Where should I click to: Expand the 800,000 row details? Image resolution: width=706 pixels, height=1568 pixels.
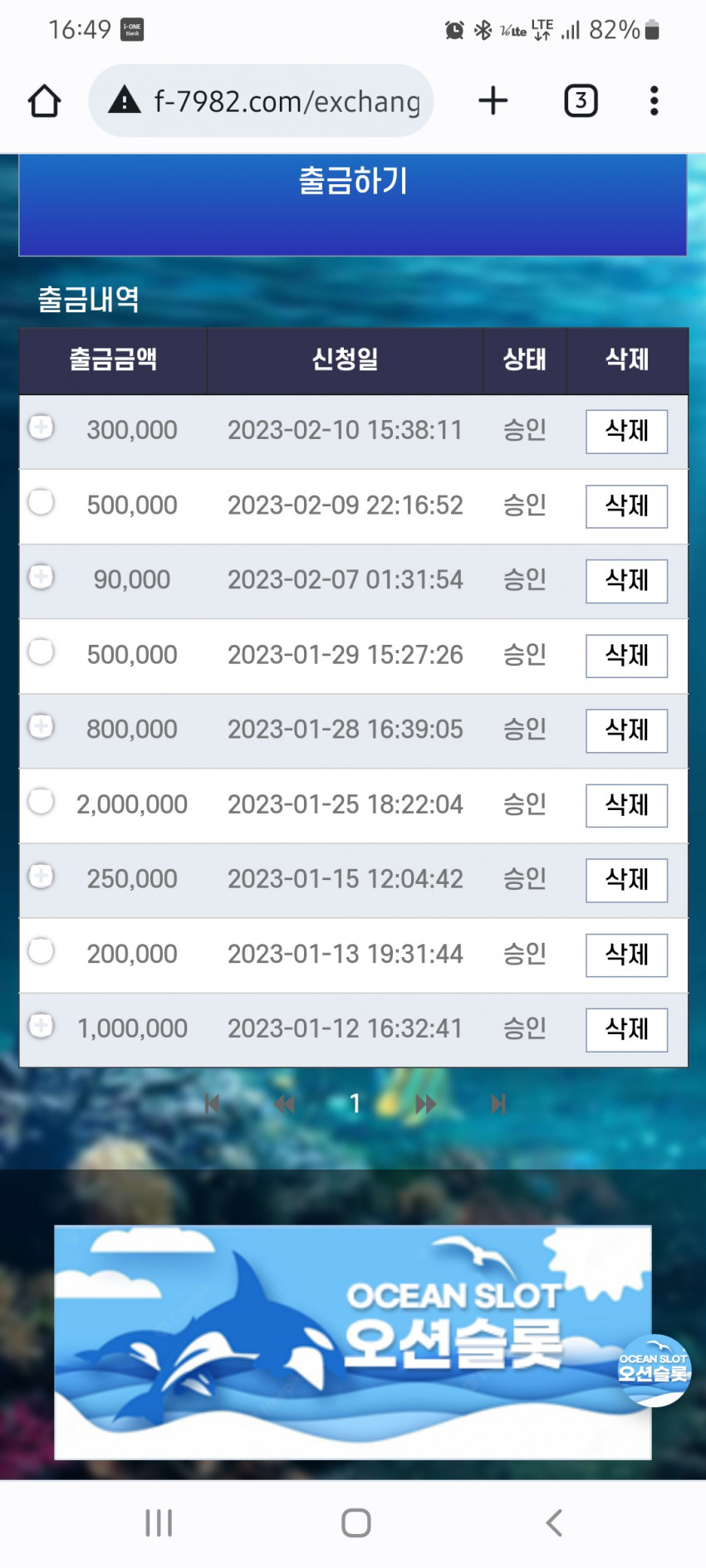point(41,726)
